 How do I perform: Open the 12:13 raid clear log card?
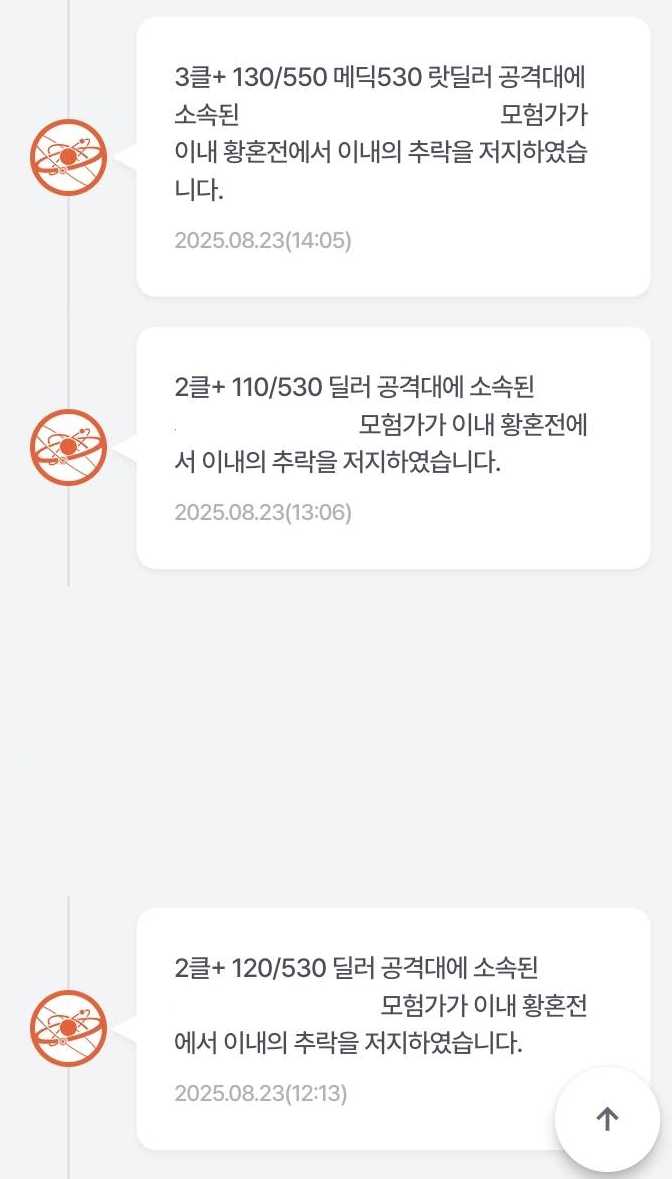click(x=393, y=1029)
